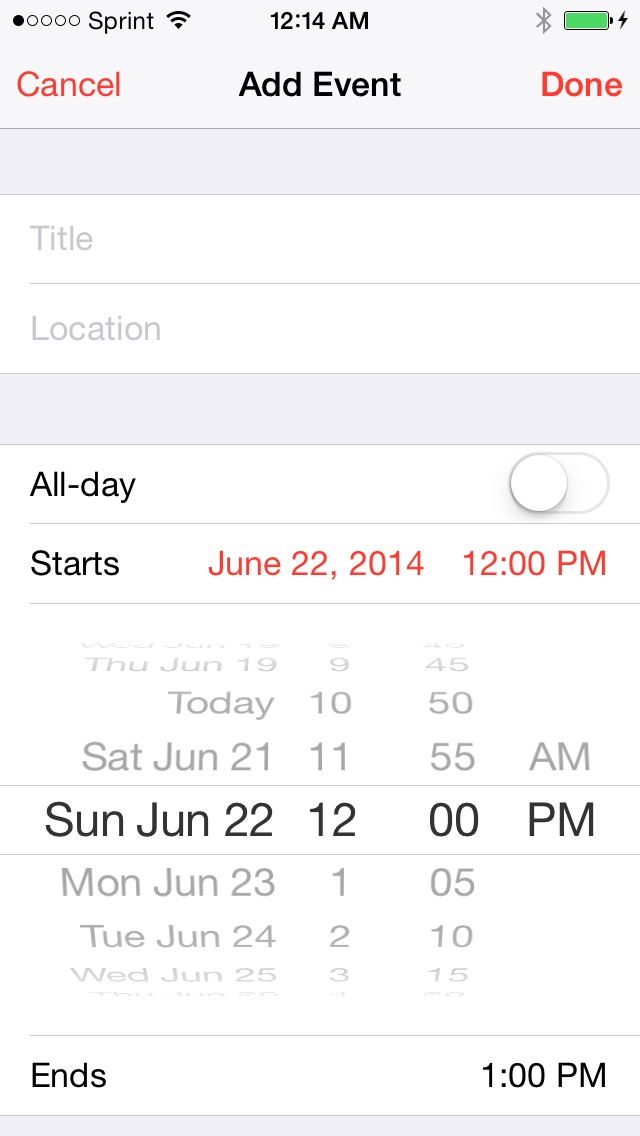Choose Mon Jun 23 in date picker

tap(168, 883)
